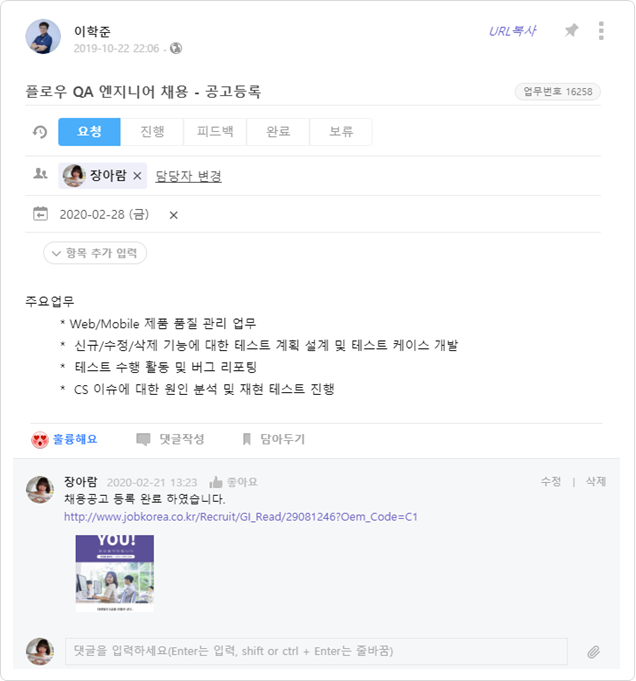Delete 장아람's comment with 삭제

pyautogui.click(x=596, y=481)
